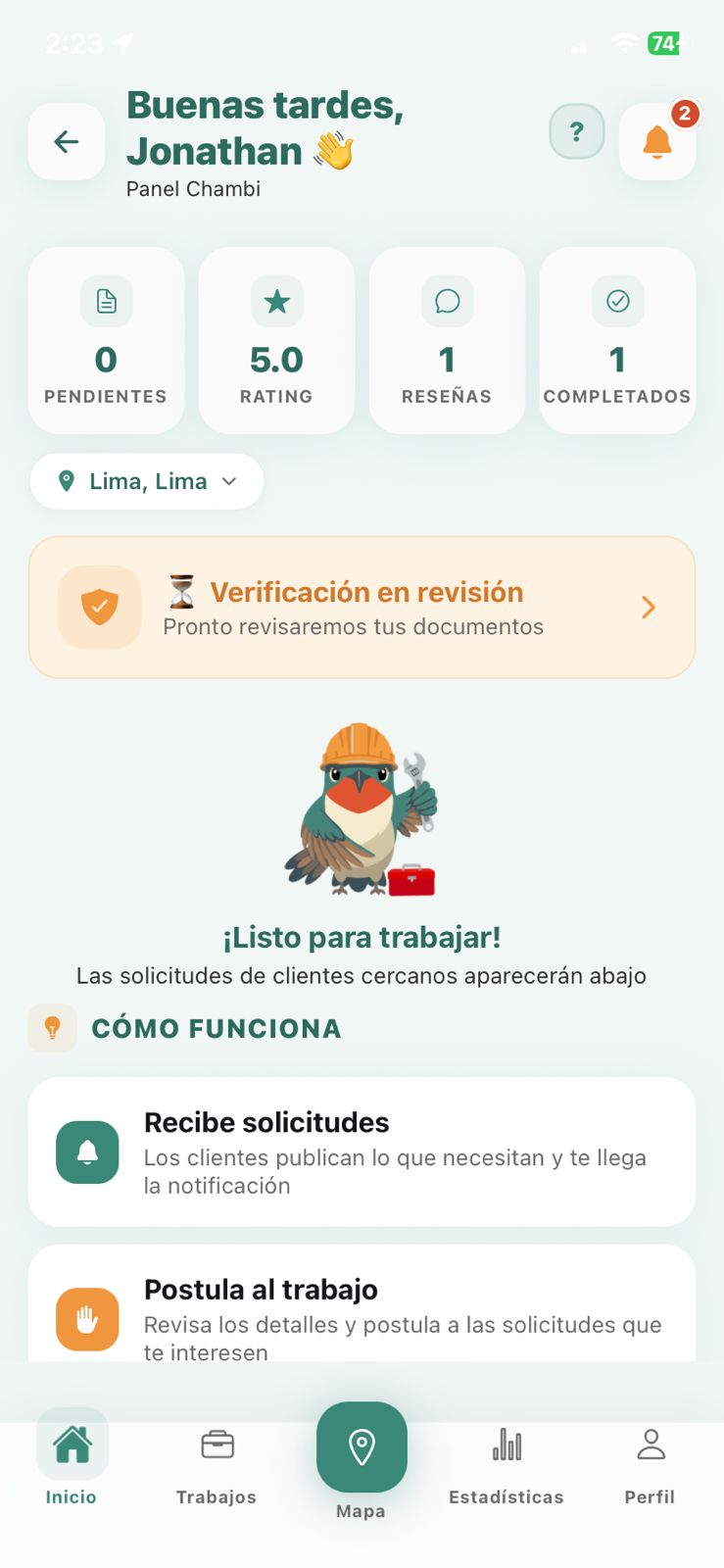724x1568 pixels.
Task: Go back using the arrow button
Action: (67, 142)
